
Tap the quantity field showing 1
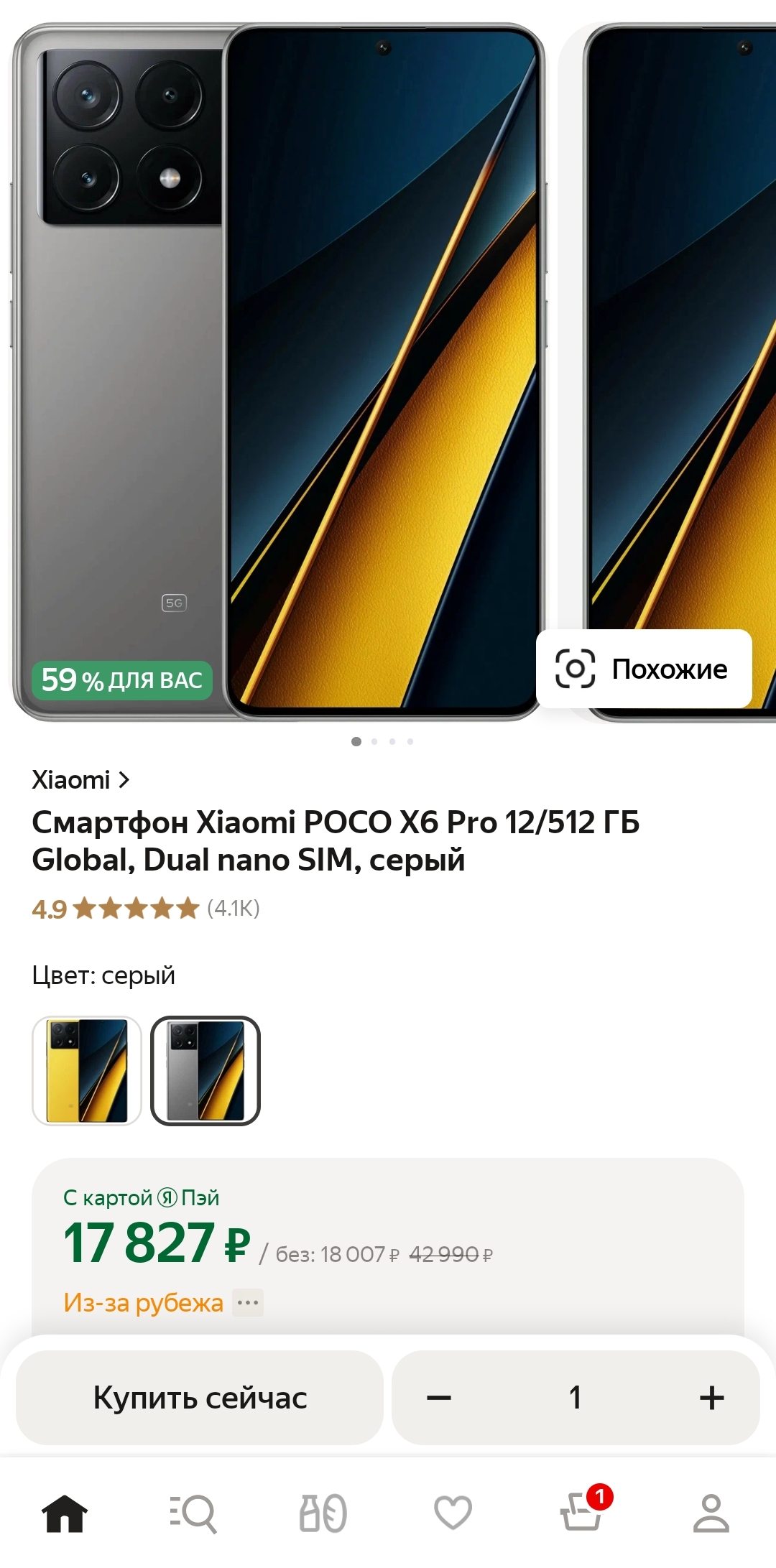pyautogui.click(x=575, y=1396)
